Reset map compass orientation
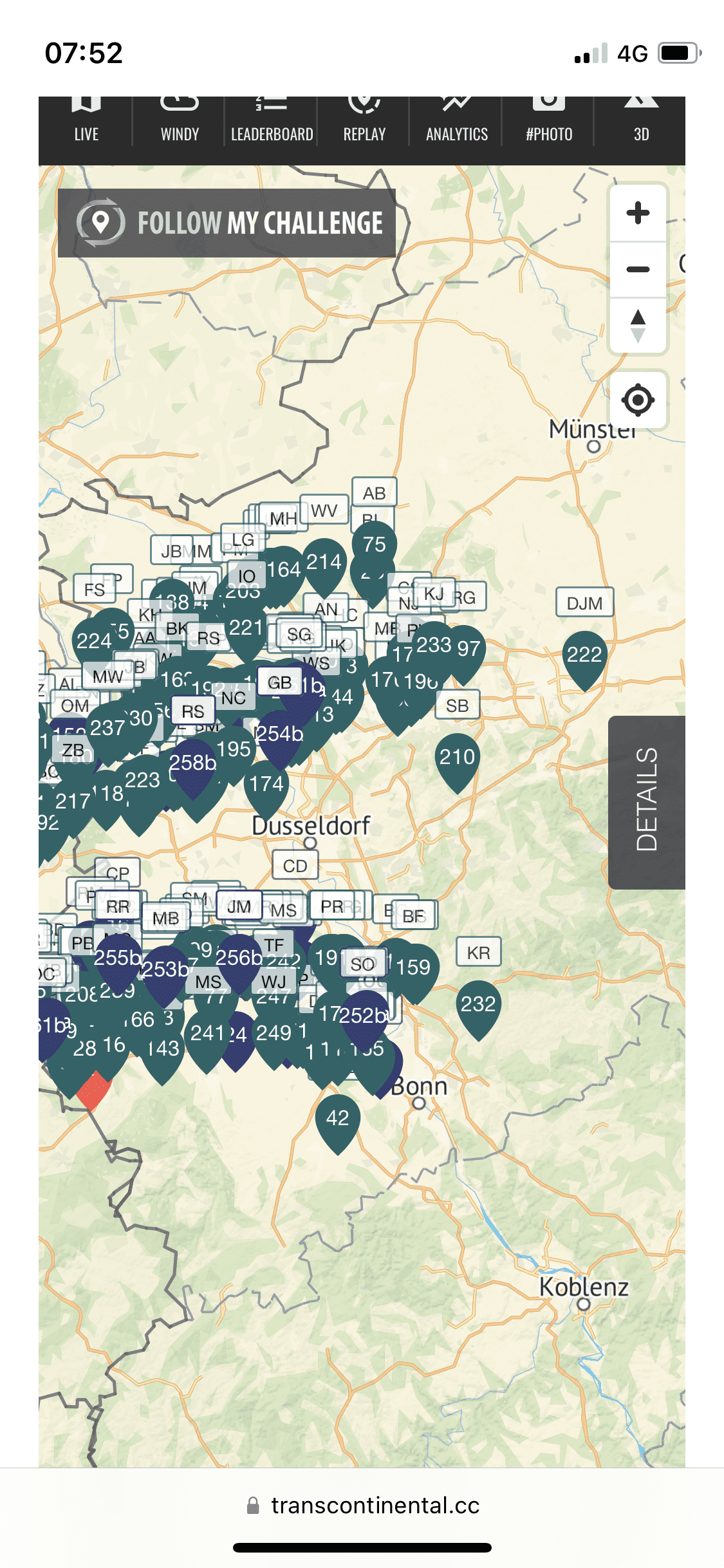The height and width of the screenshot is (1568, 724). pos(638,326)
